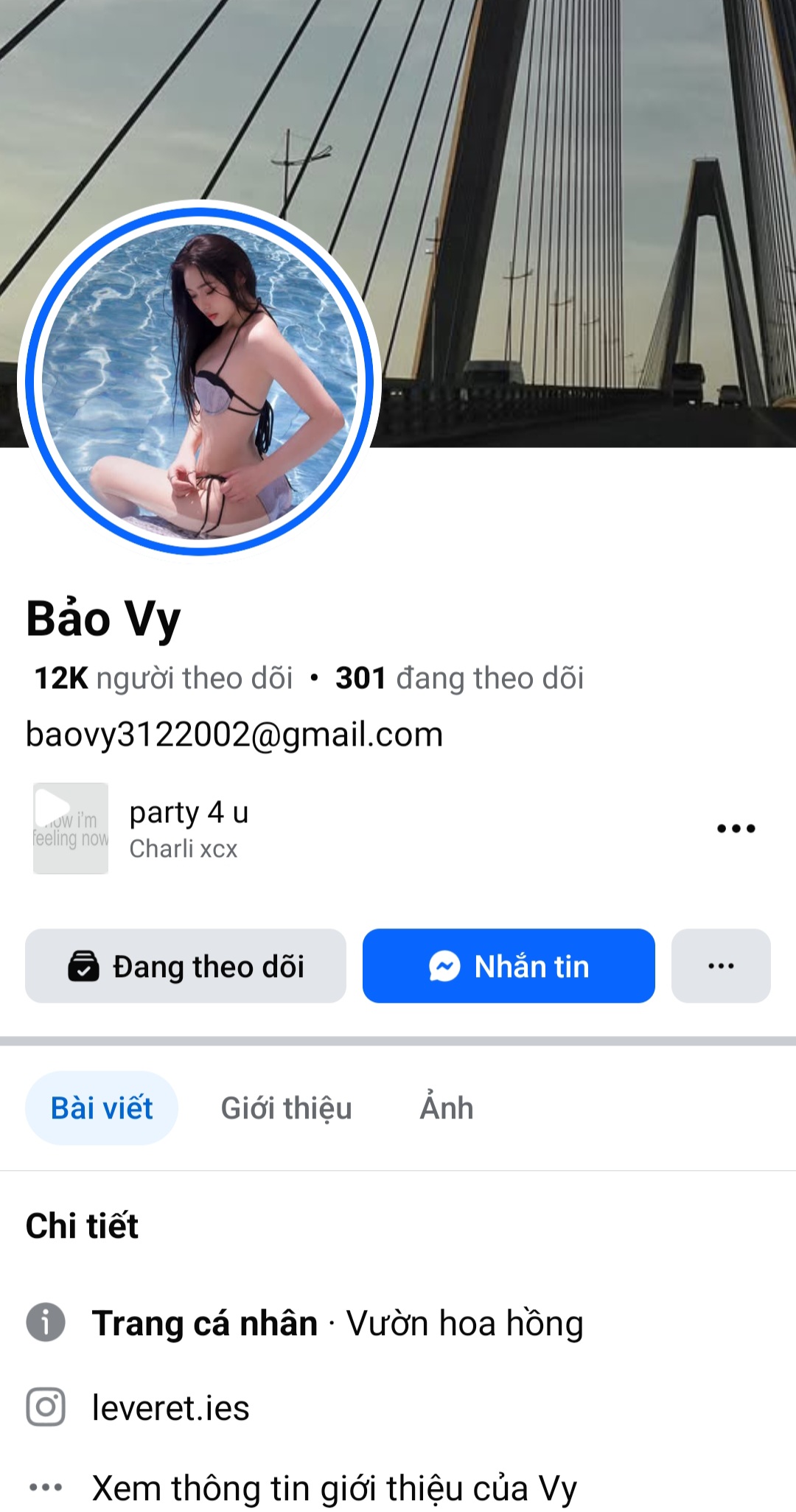Open Xem thông tin giới thiệu của Vy
The image size is (796, 1512).
(334, 1487)
